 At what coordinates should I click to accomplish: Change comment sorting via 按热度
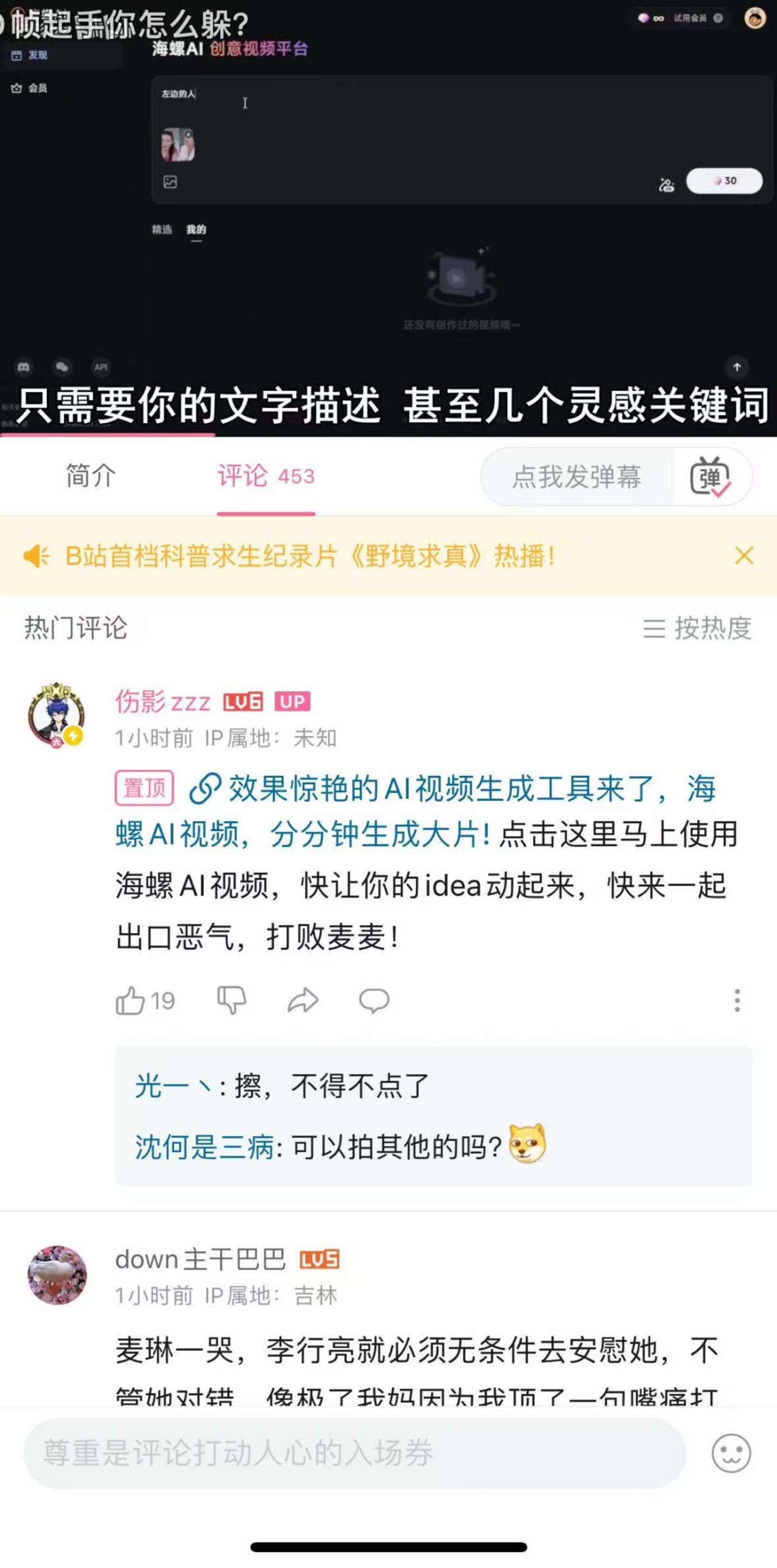(698, 628)
